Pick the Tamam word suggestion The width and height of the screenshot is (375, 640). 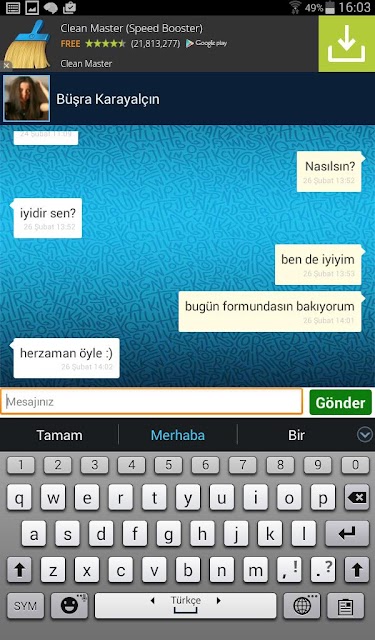(59, 435)
